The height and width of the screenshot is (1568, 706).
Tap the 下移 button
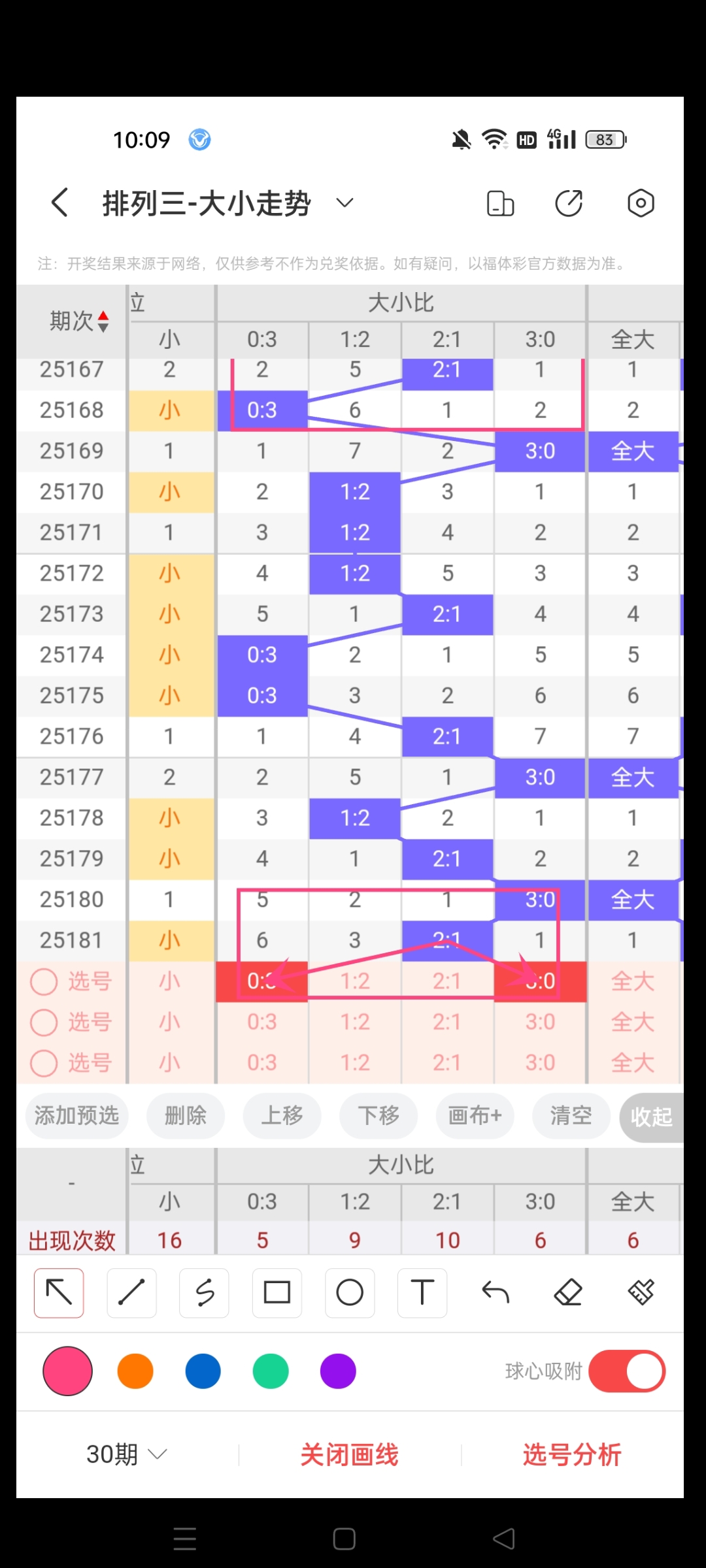point(378,1116)
